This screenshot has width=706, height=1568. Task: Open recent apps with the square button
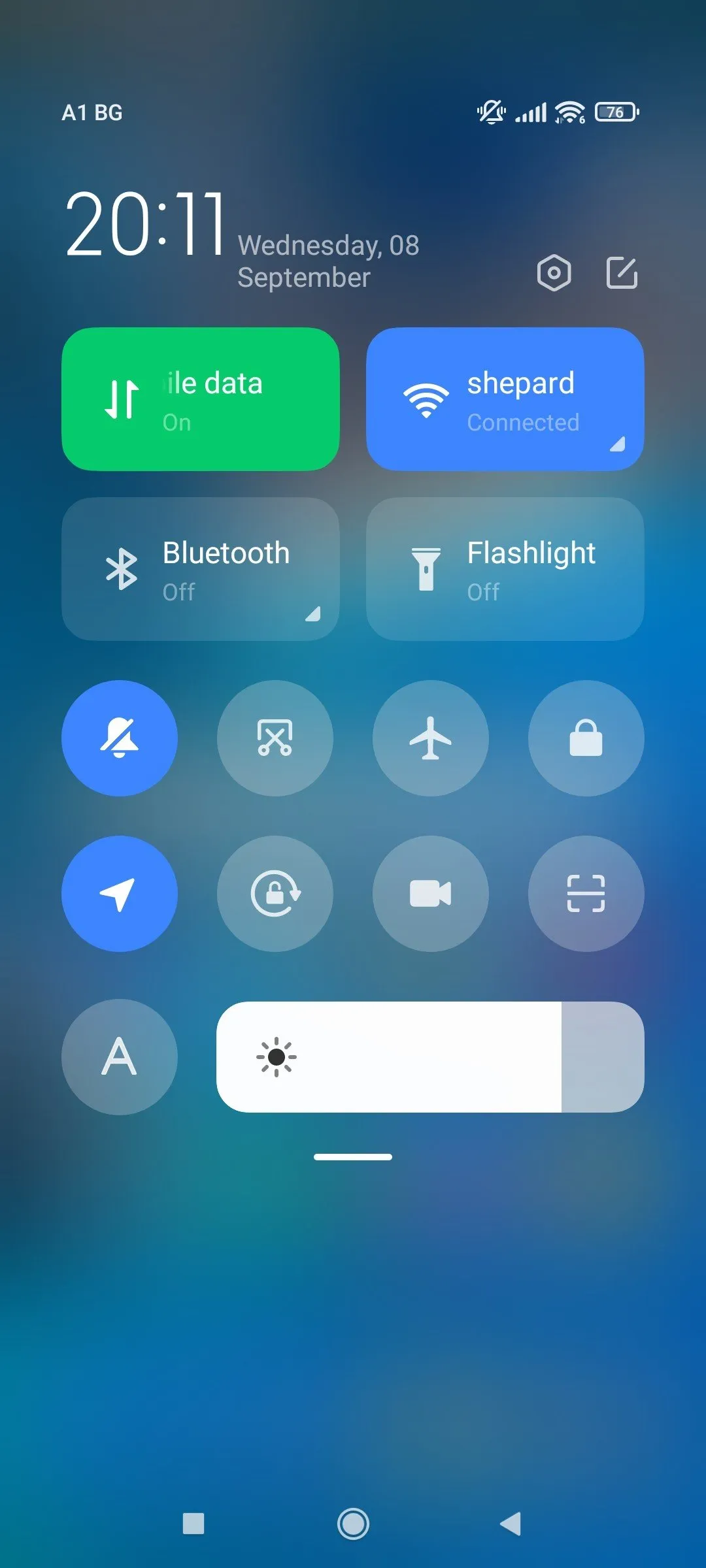click(x=193, y=1524)
